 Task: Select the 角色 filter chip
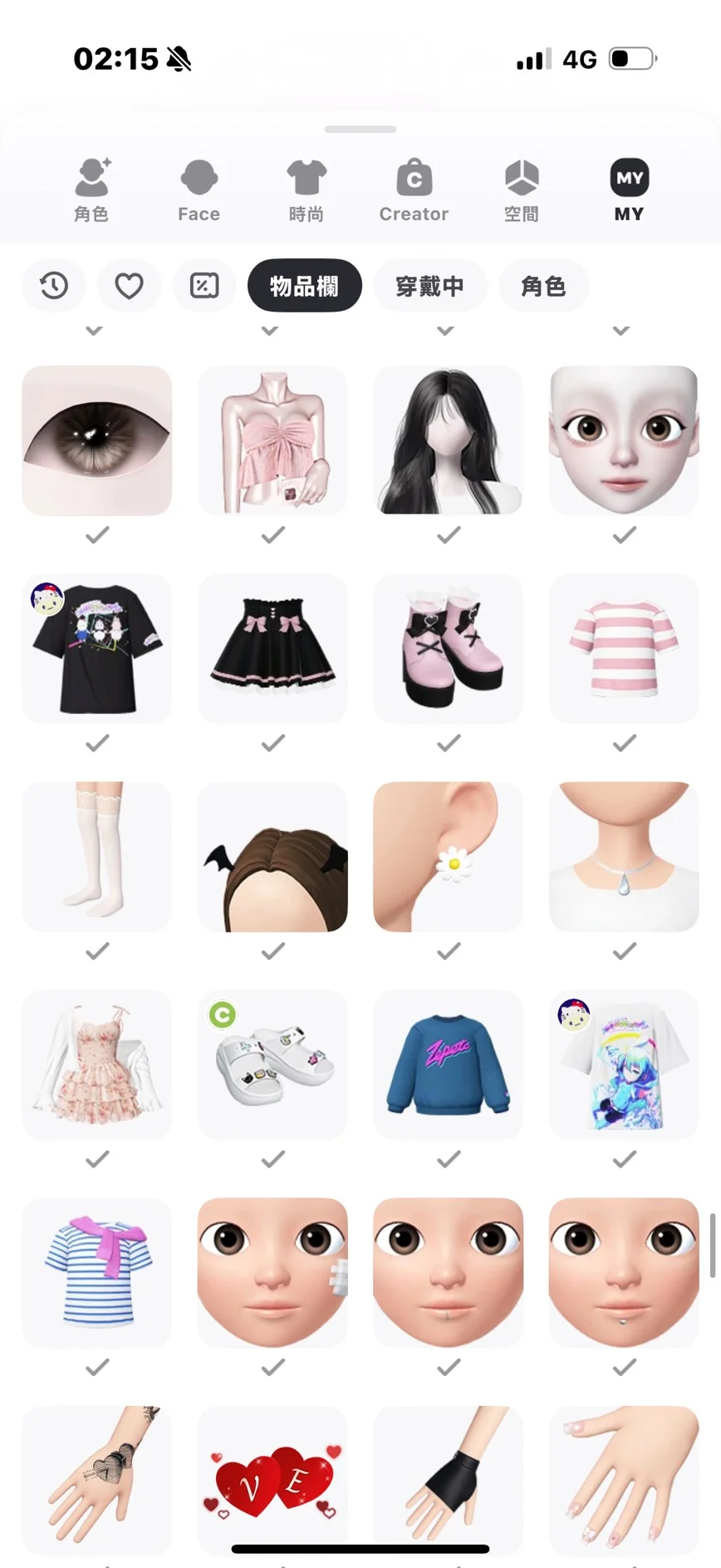(543, 286)
